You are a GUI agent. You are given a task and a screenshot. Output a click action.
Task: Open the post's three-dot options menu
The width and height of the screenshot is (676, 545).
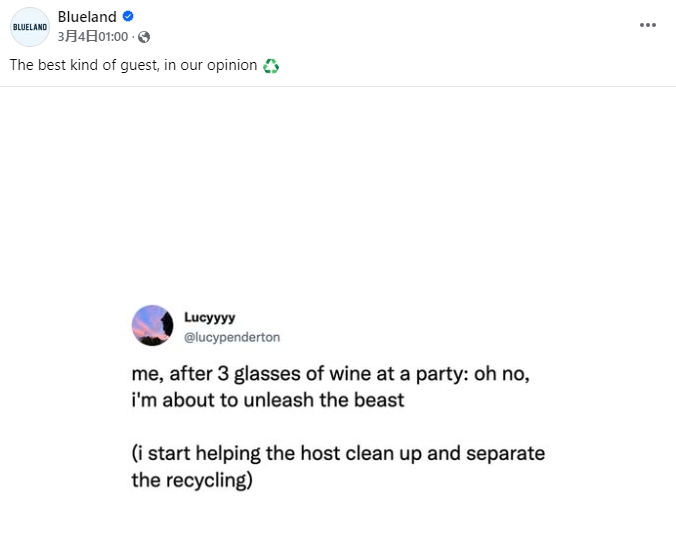[x=647, y=25]
